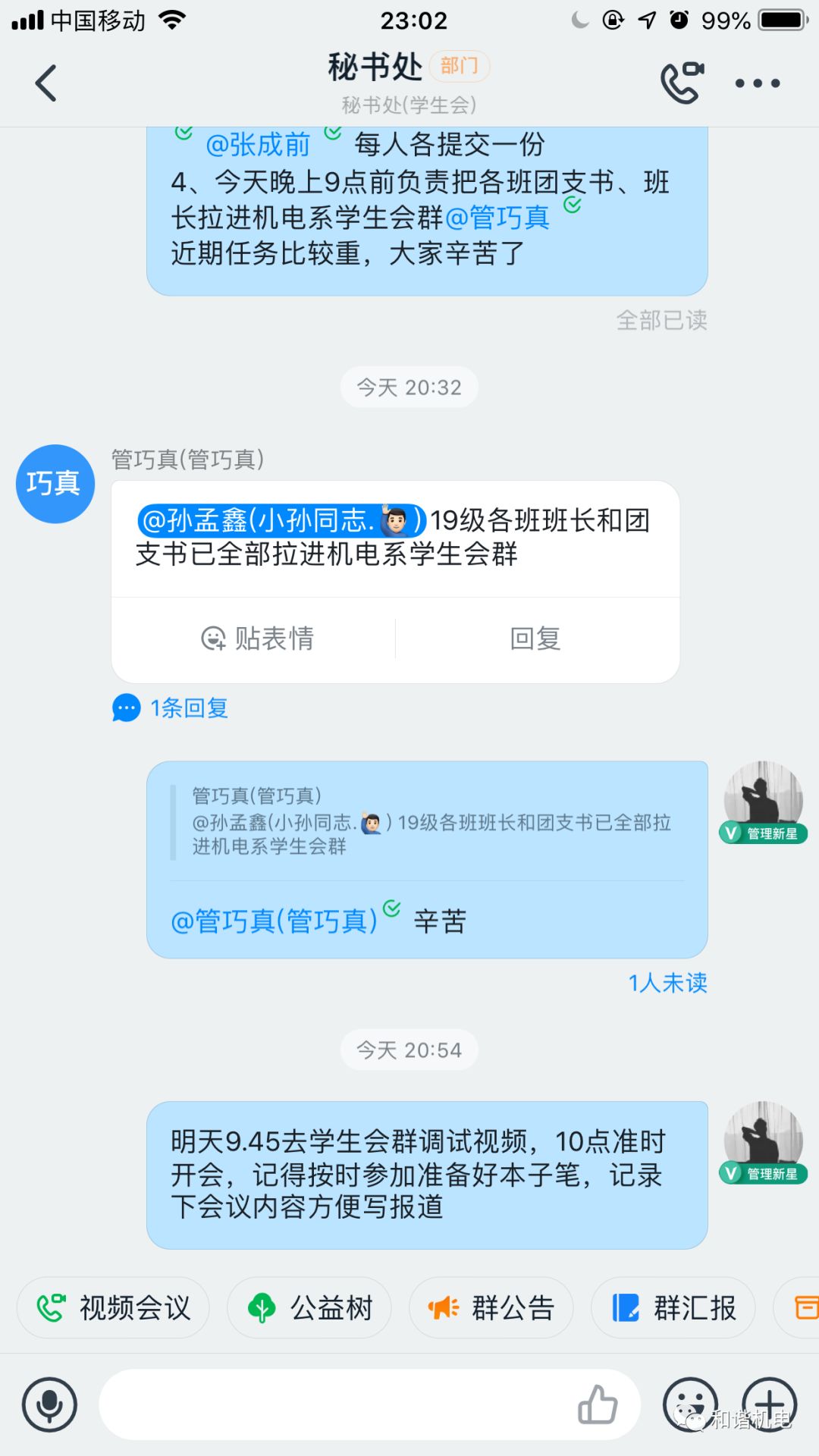
Task: Go back from 秘书处 chat
Action: [x=46, y=83]
